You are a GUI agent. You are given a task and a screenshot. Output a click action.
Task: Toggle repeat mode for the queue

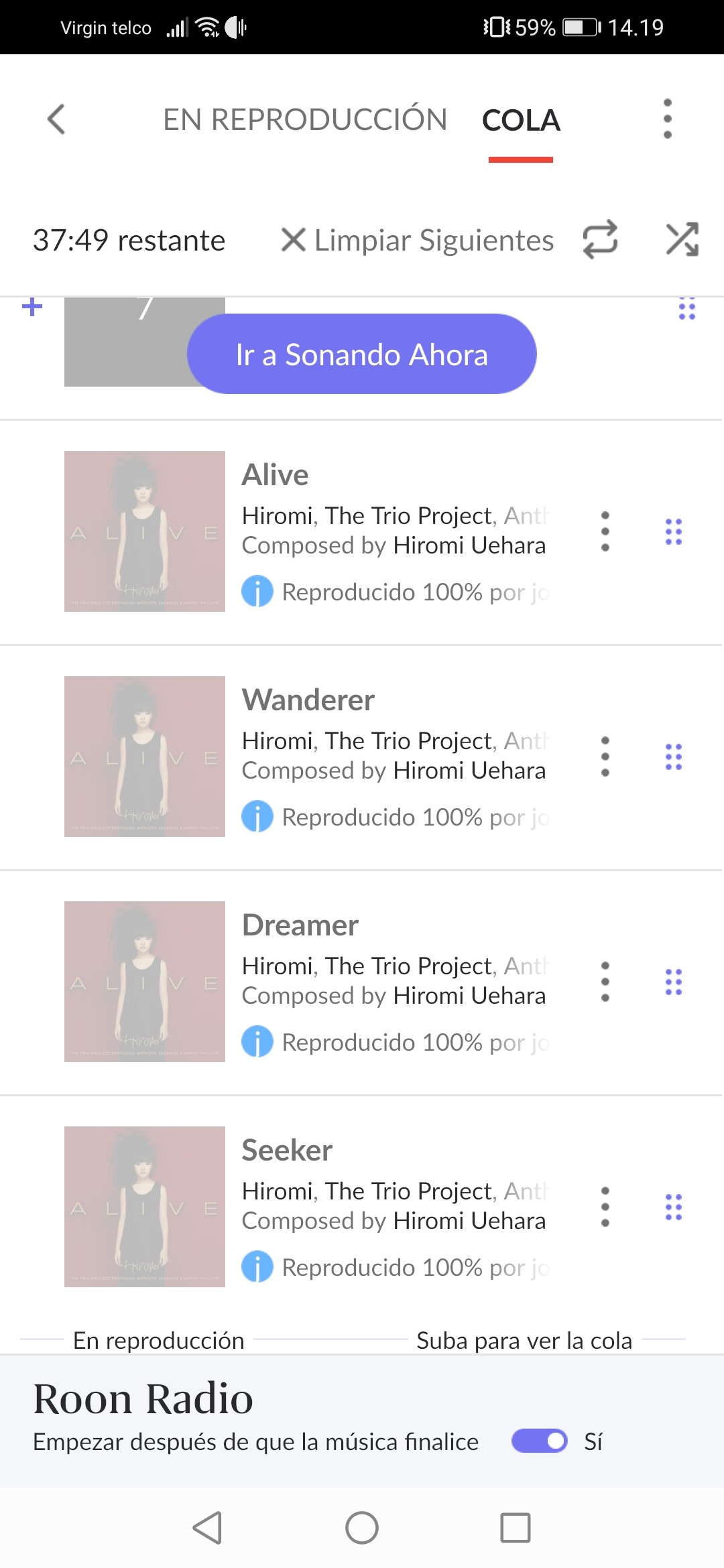coord(600,239)
